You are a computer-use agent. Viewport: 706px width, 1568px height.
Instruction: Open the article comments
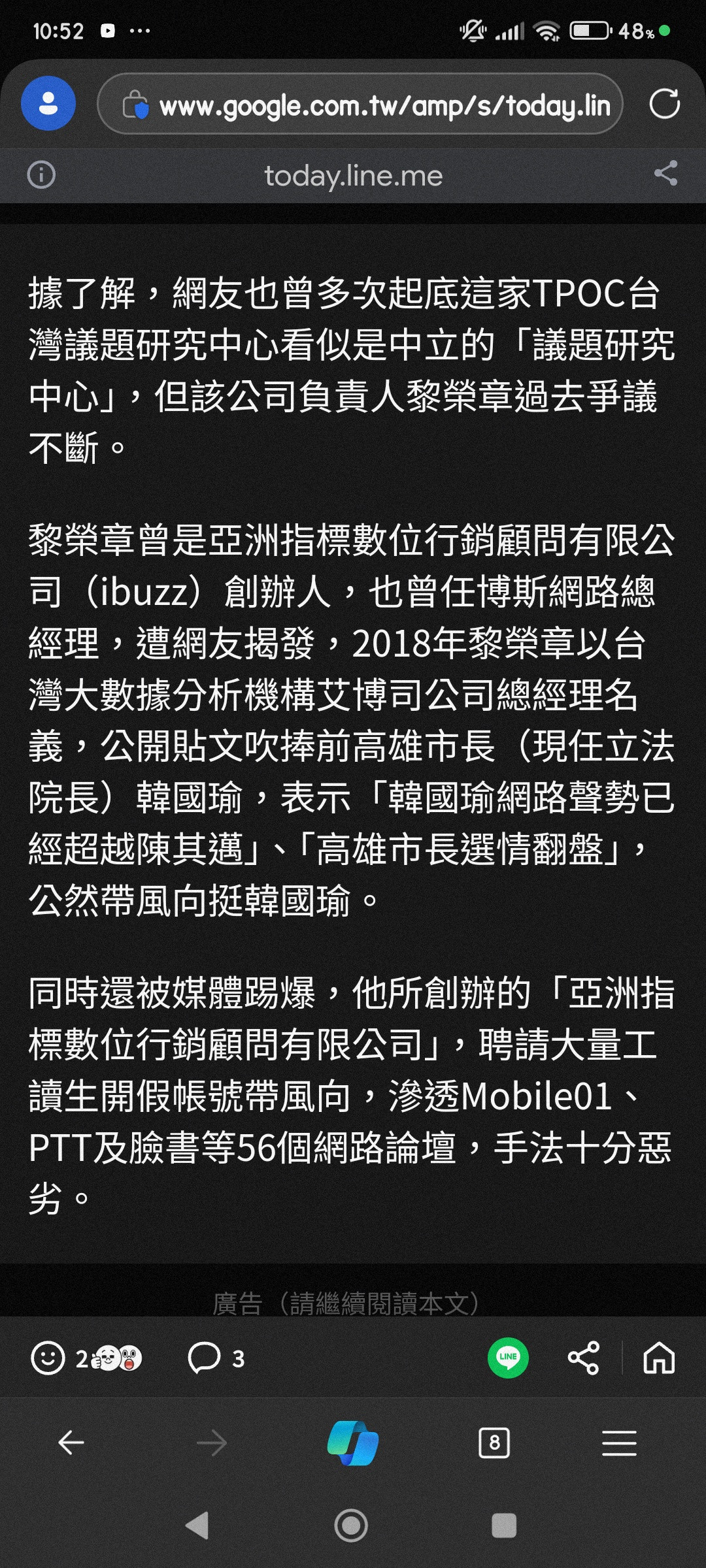point(205,1358)
